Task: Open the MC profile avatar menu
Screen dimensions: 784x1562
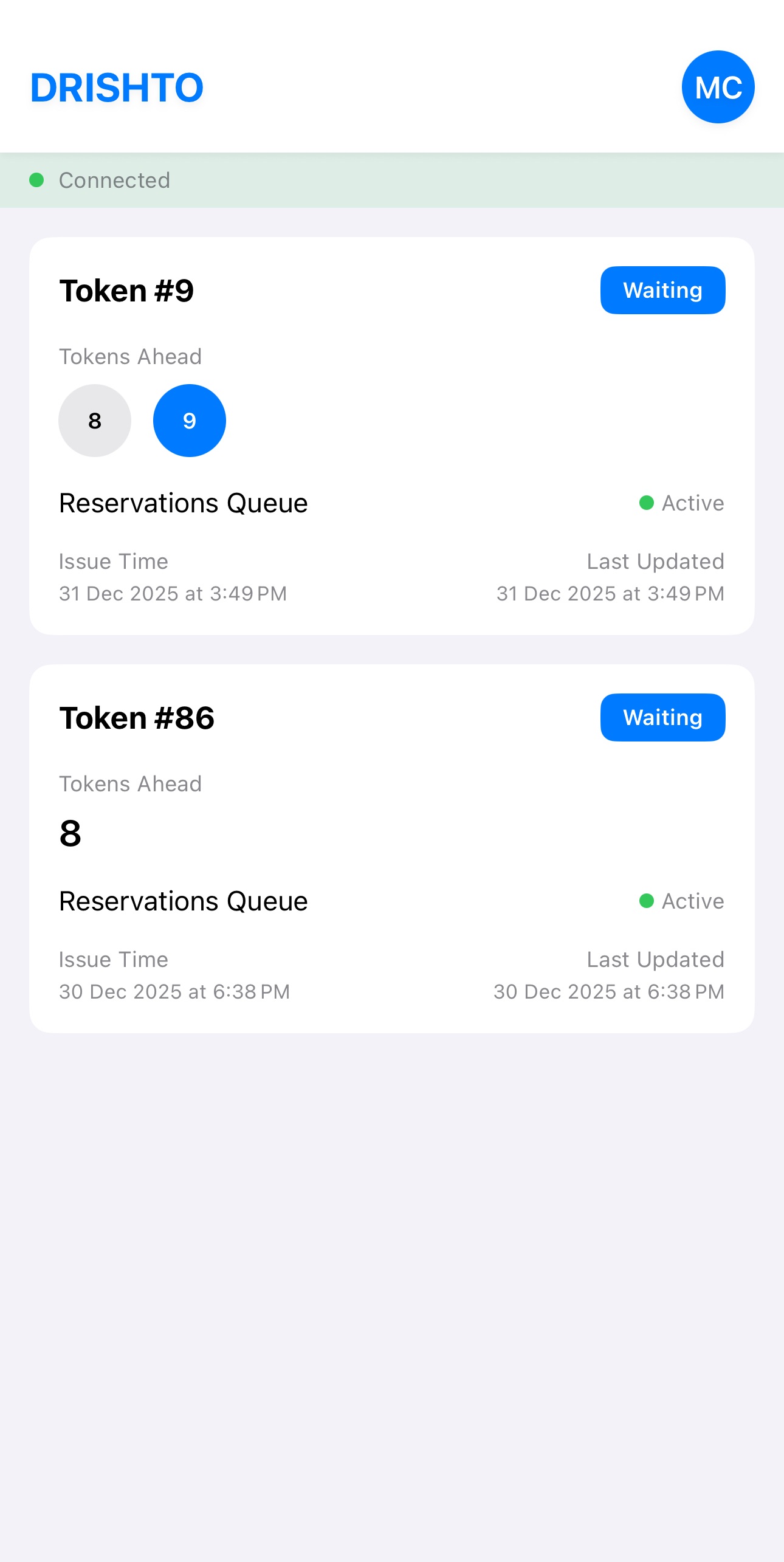Action: tap(717, 88)
